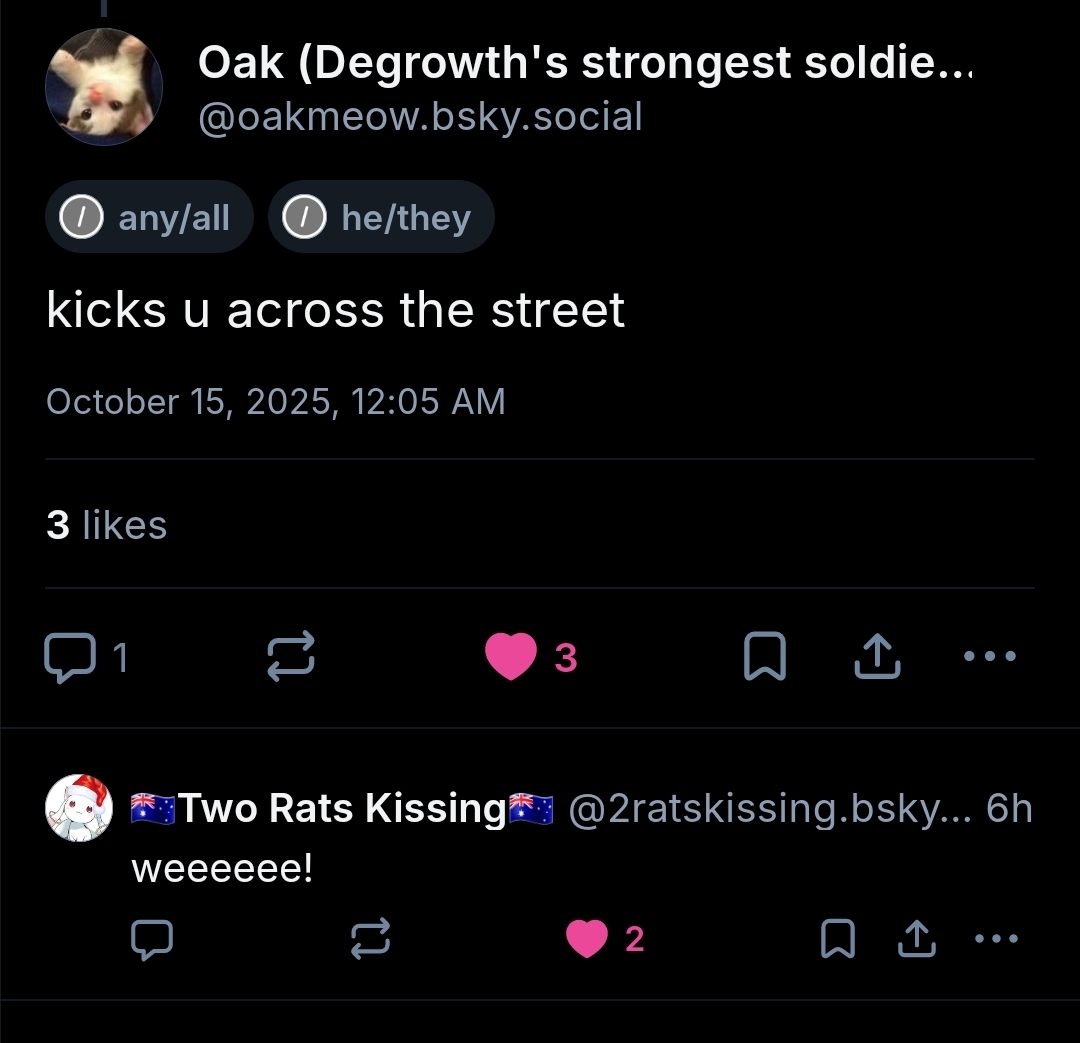Image resolution: width=1080 pixels, height=1043 pixels.
Task: Share Oak's post
Action: [877, 658]
